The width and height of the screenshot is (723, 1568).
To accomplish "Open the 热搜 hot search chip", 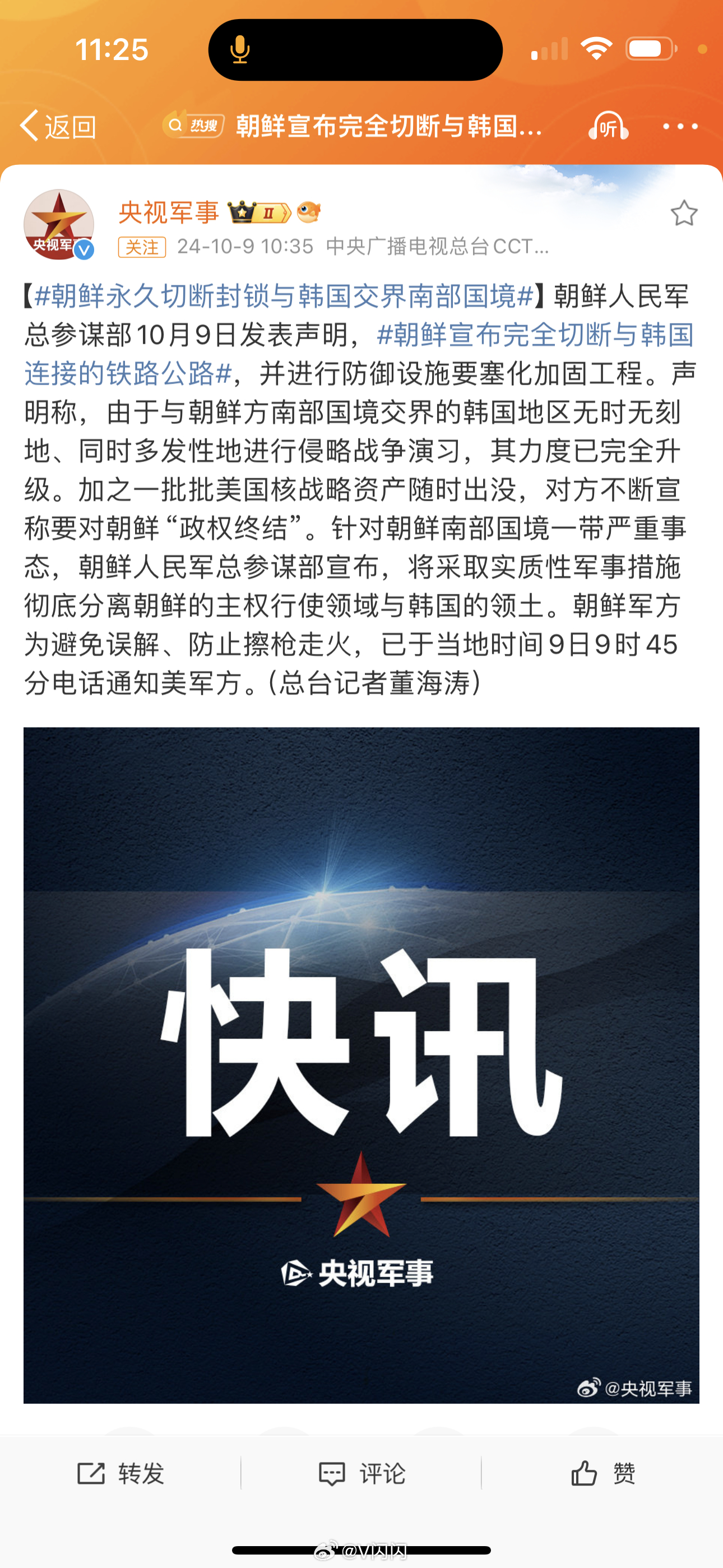I will [x=193, y=126].
